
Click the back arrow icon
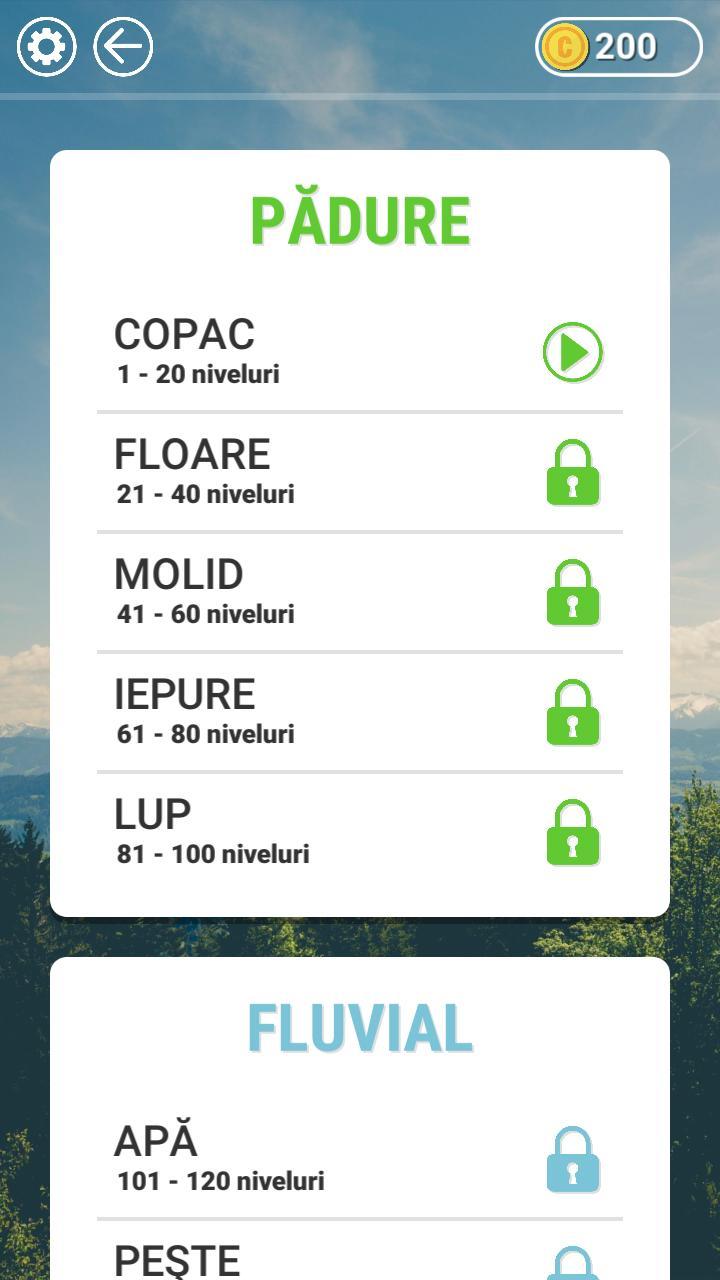coord(122,46)
